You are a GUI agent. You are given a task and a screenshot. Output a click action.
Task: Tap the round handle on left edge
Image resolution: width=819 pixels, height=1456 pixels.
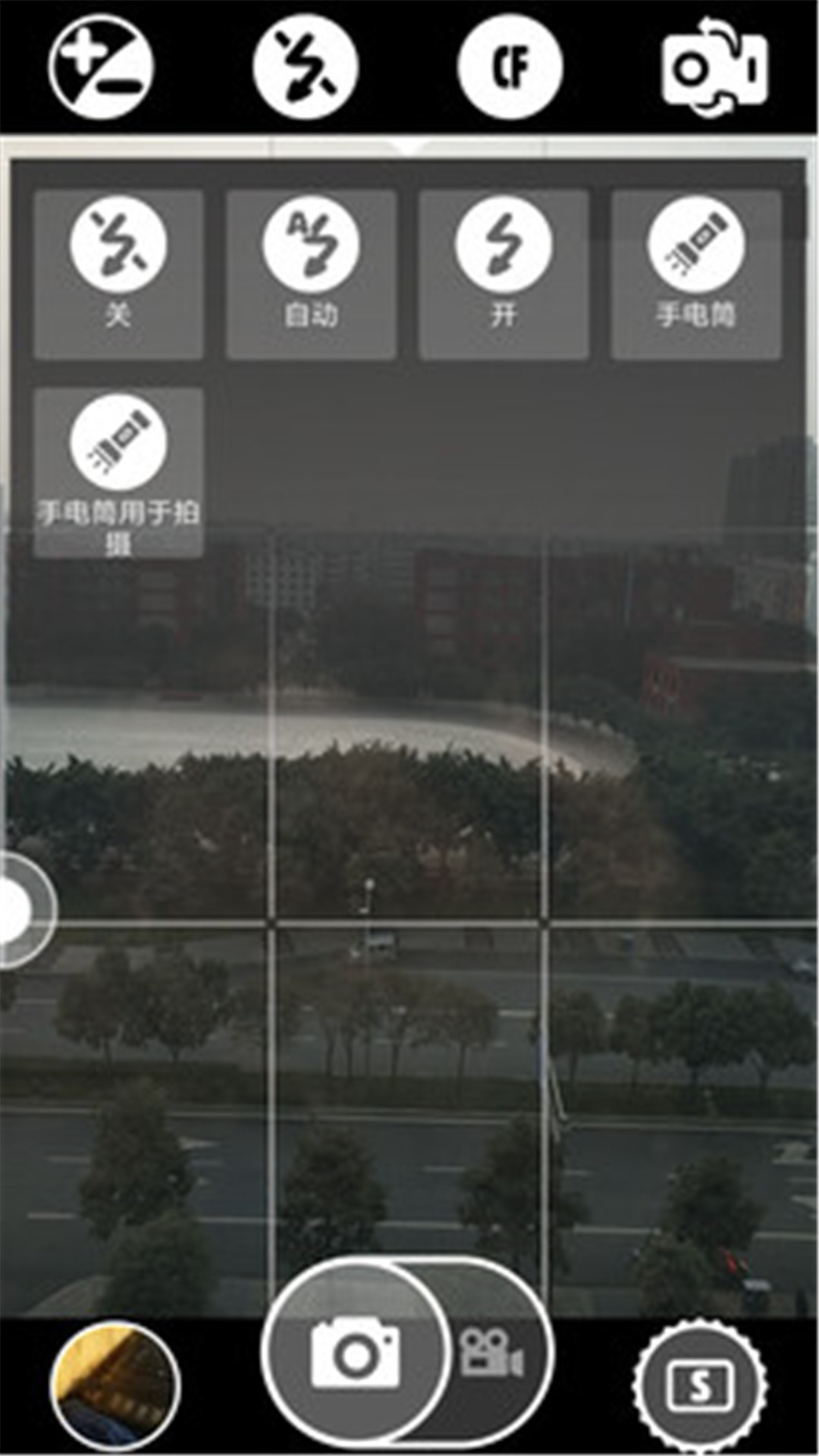pos(21,910)
